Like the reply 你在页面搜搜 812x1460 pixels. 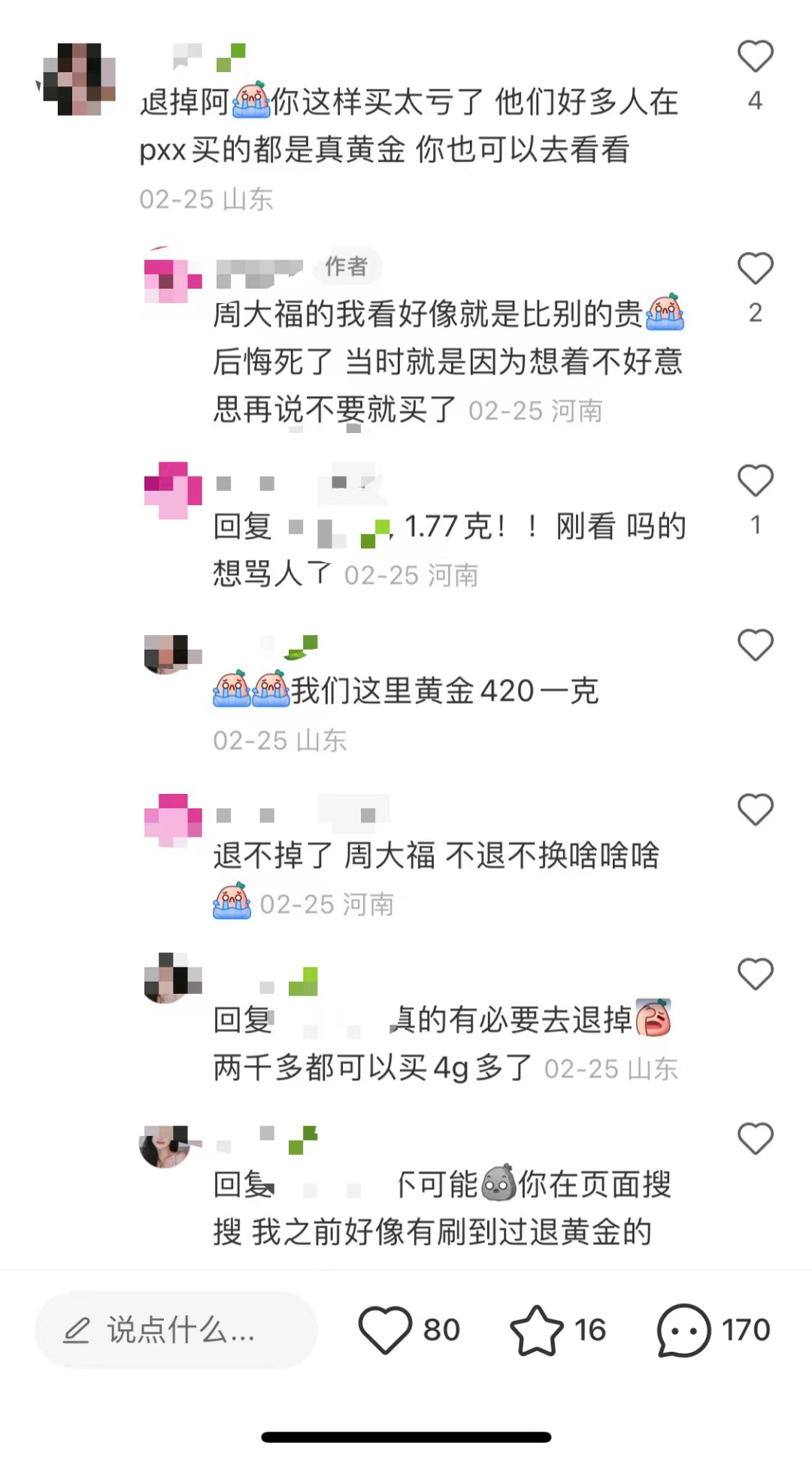755,1138
